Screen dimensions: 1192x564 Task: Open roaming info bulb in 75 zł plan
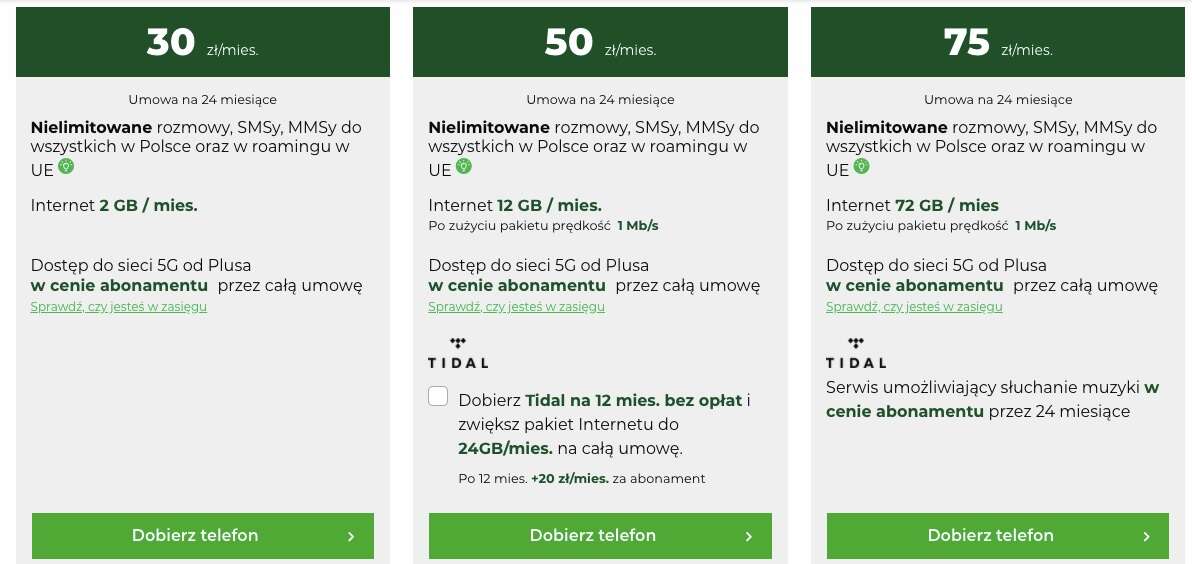click(862, 167)
